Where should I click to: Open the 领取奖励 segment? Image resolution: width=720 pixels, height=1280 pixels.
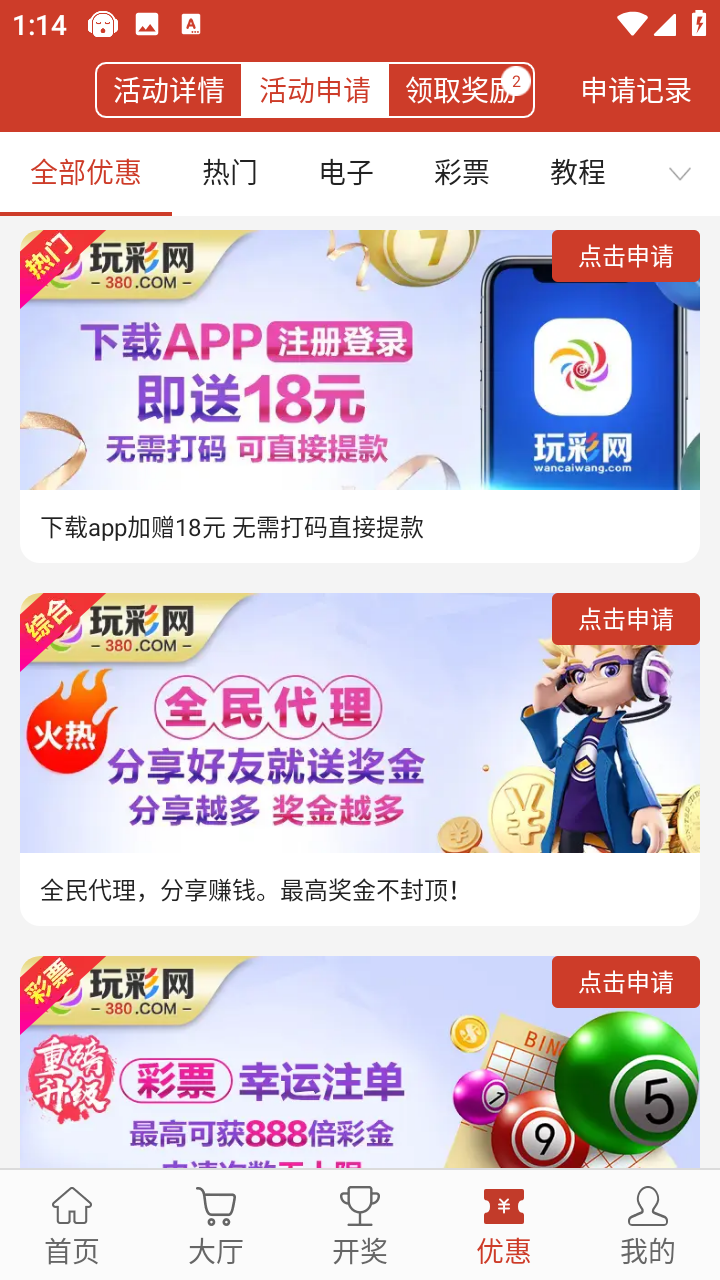(460, 91)
